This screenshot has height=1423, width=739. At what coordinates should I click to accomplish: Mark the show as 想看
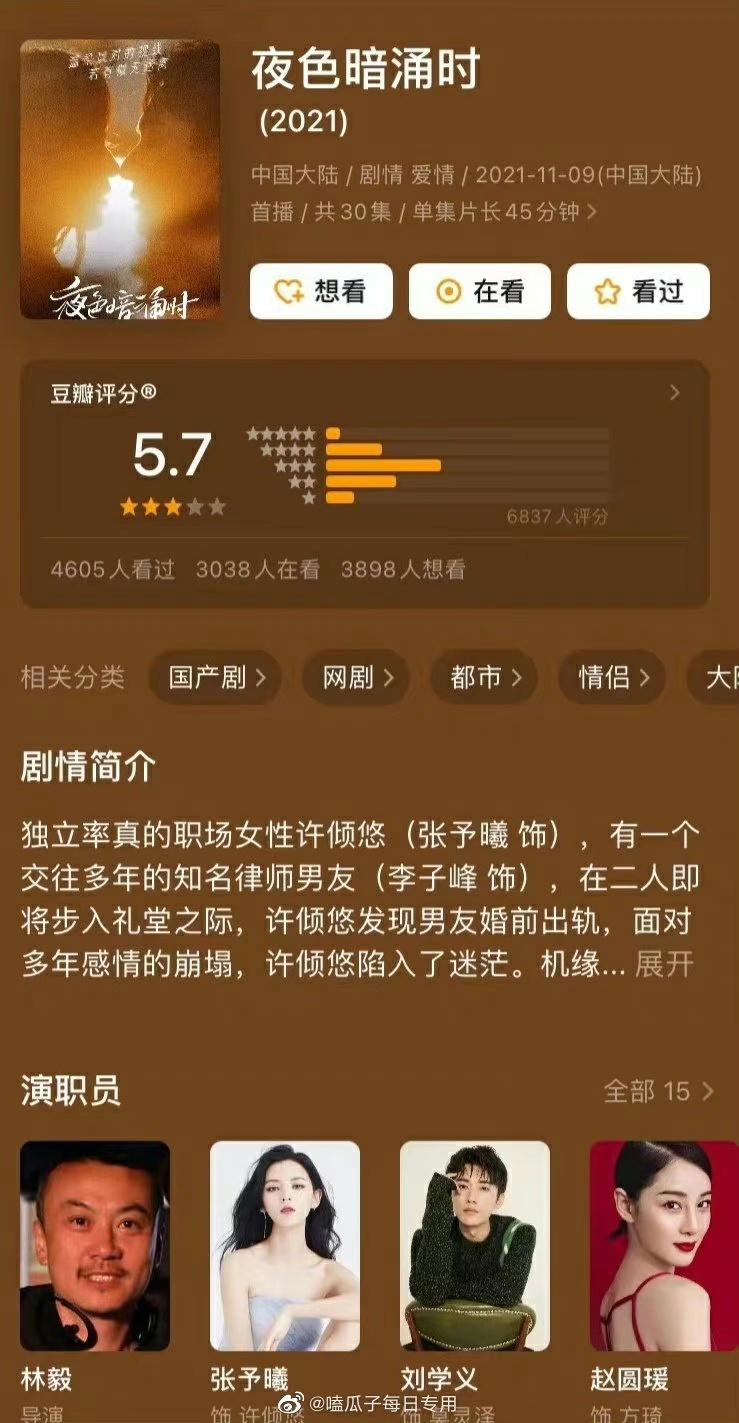point(321,291)
